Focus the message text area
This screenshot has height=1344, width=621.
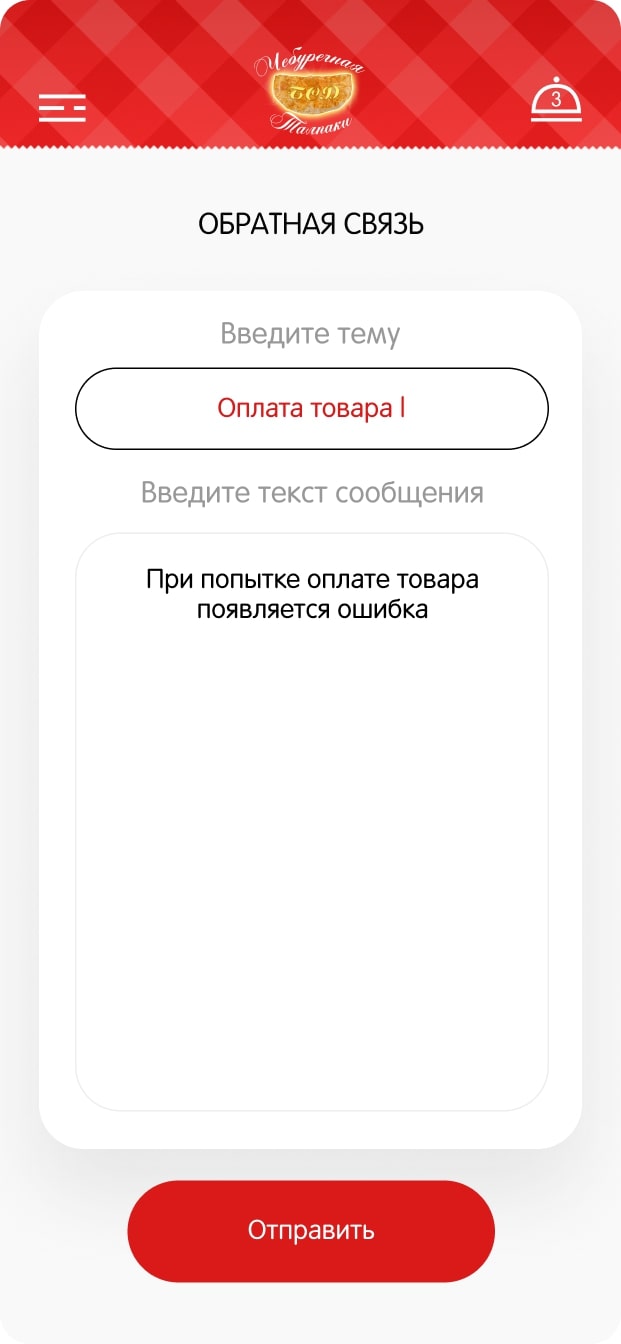pos(312,822)
